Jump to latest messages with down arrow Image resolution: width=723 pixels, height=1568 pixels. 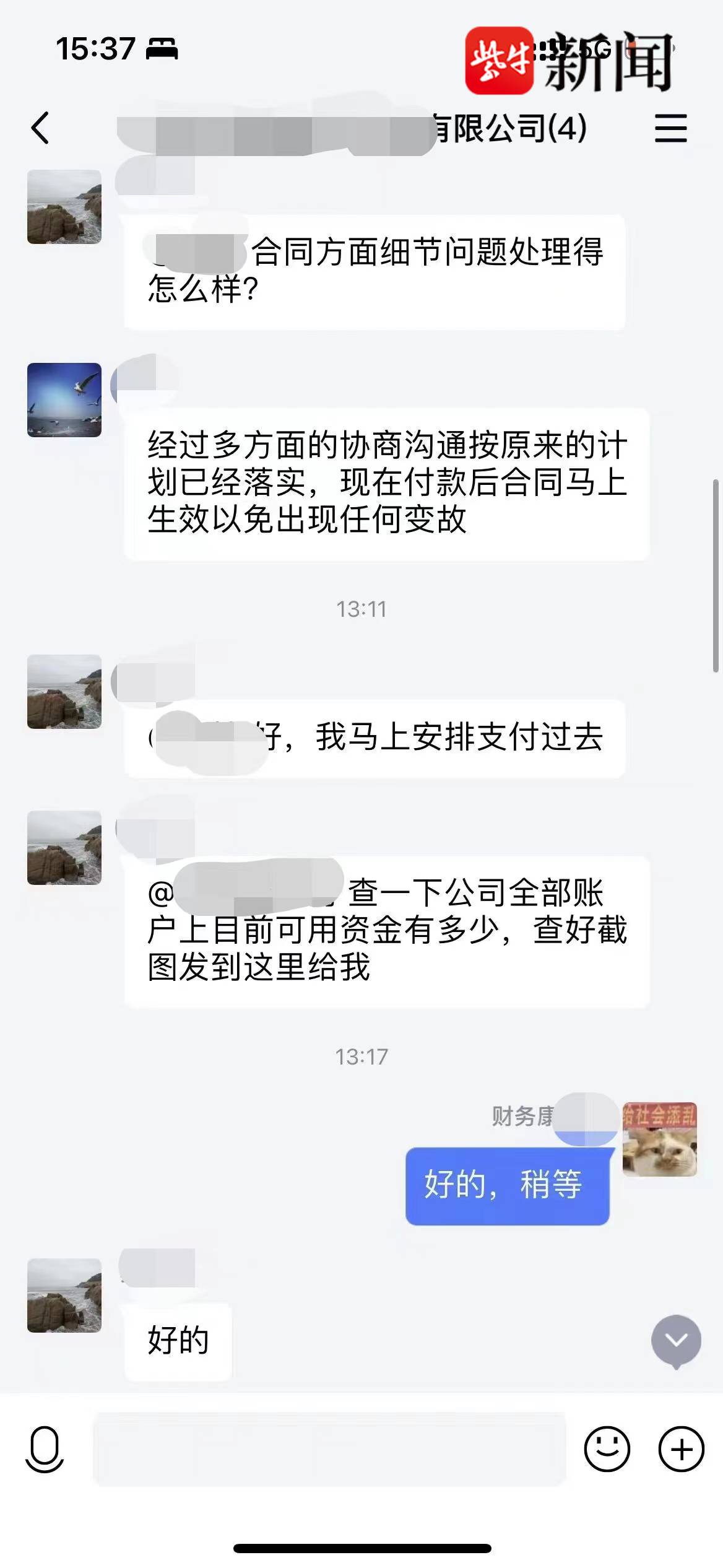coord(676,1341)
